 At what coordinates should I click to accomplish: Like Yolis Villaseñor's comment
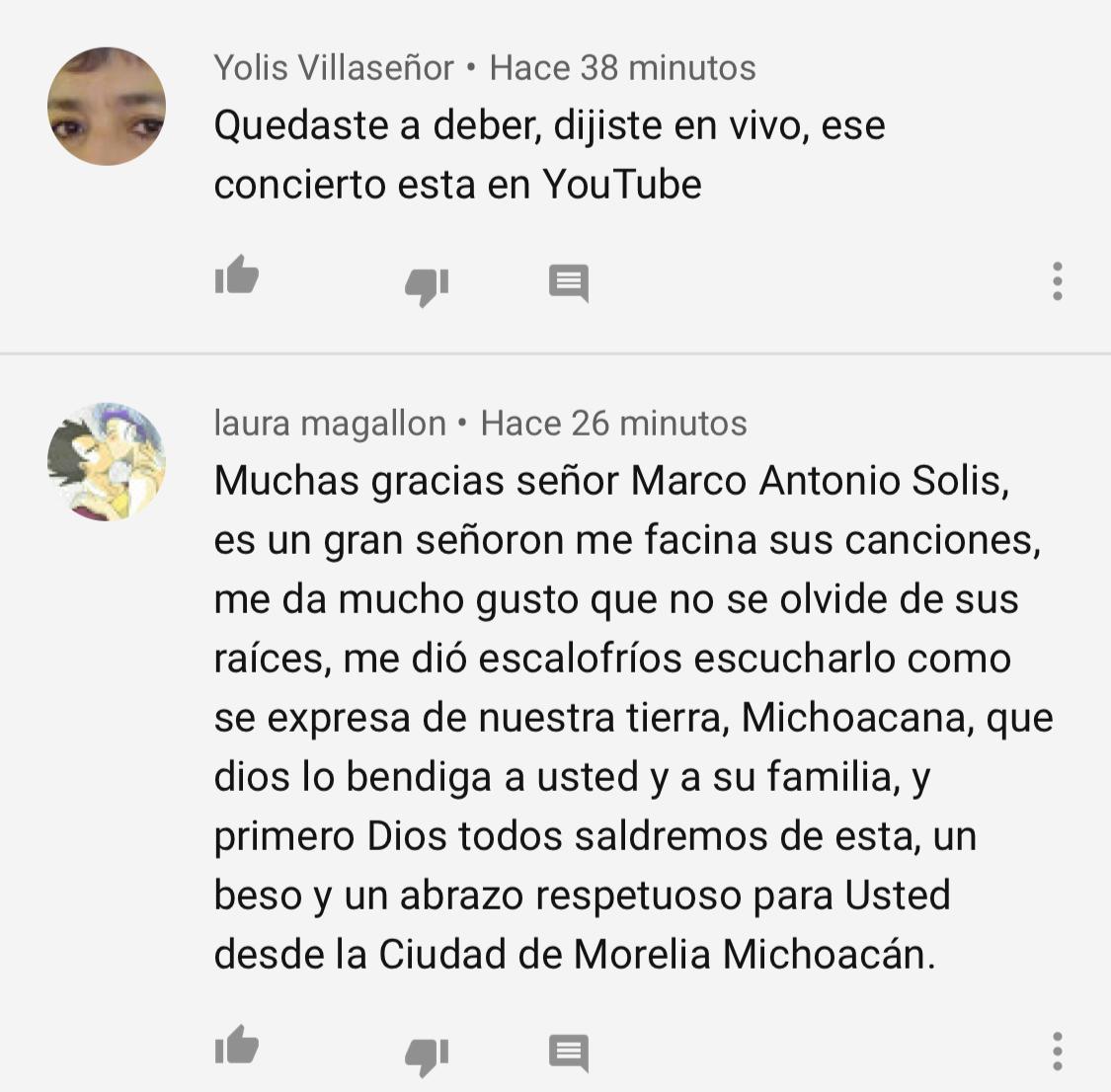(x=237, y=277)
